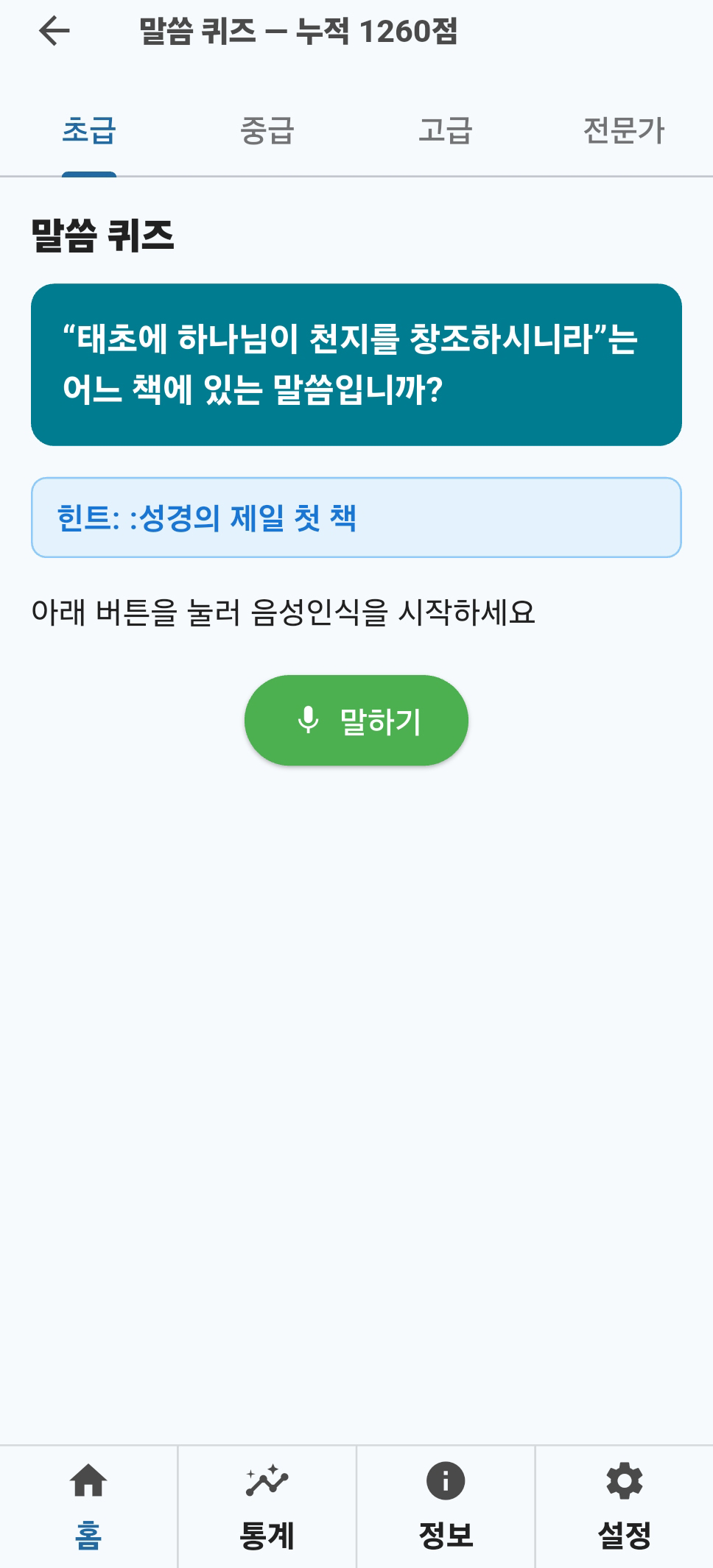Stay on the active 초급 tab
The width and height of the screenshot is (713, 1568).
tap(89, 131)
